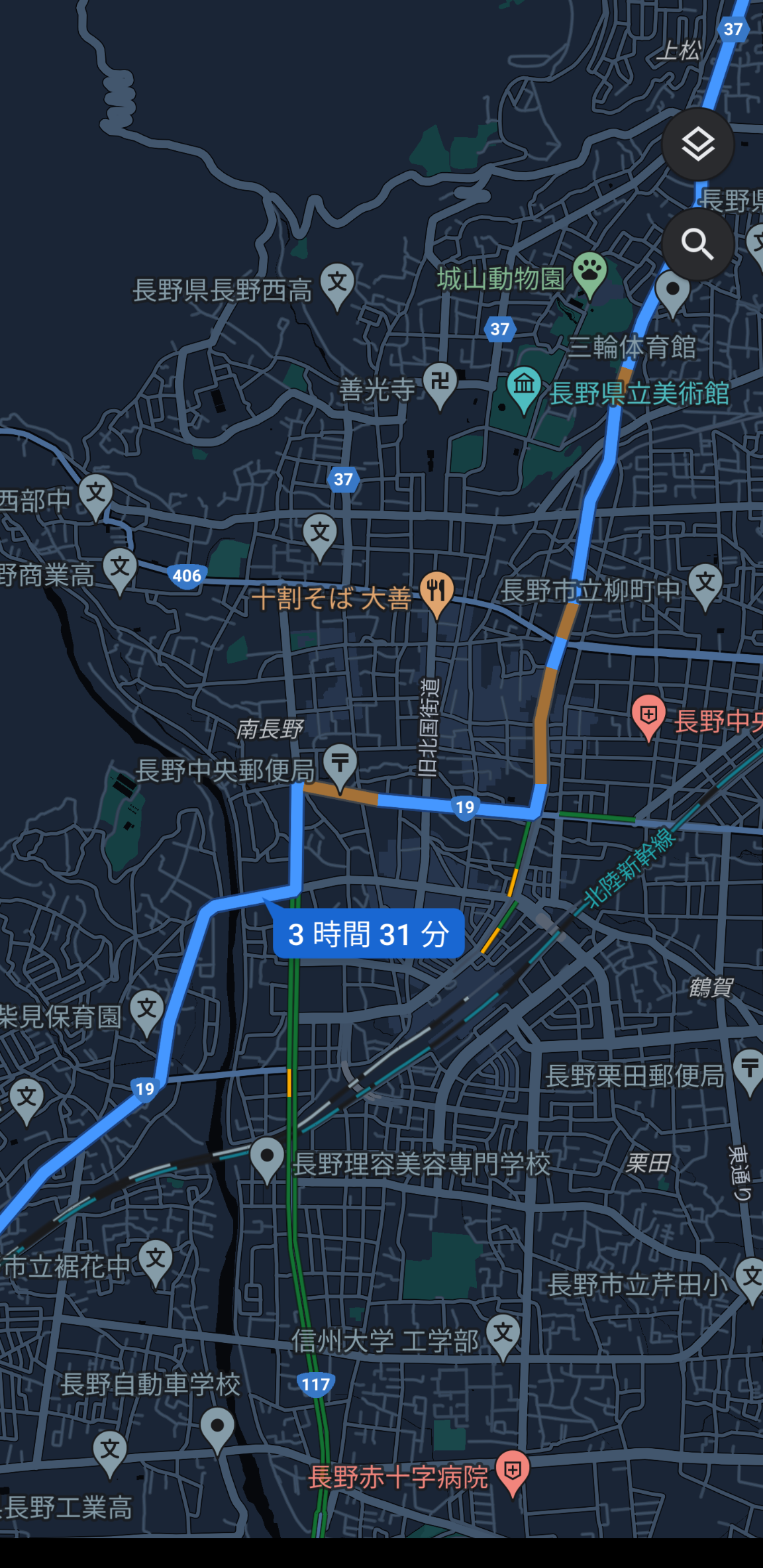Open the 柴見保育園 nursery pin
This screenshot has width=763, height=1568.
point(146,1010)
